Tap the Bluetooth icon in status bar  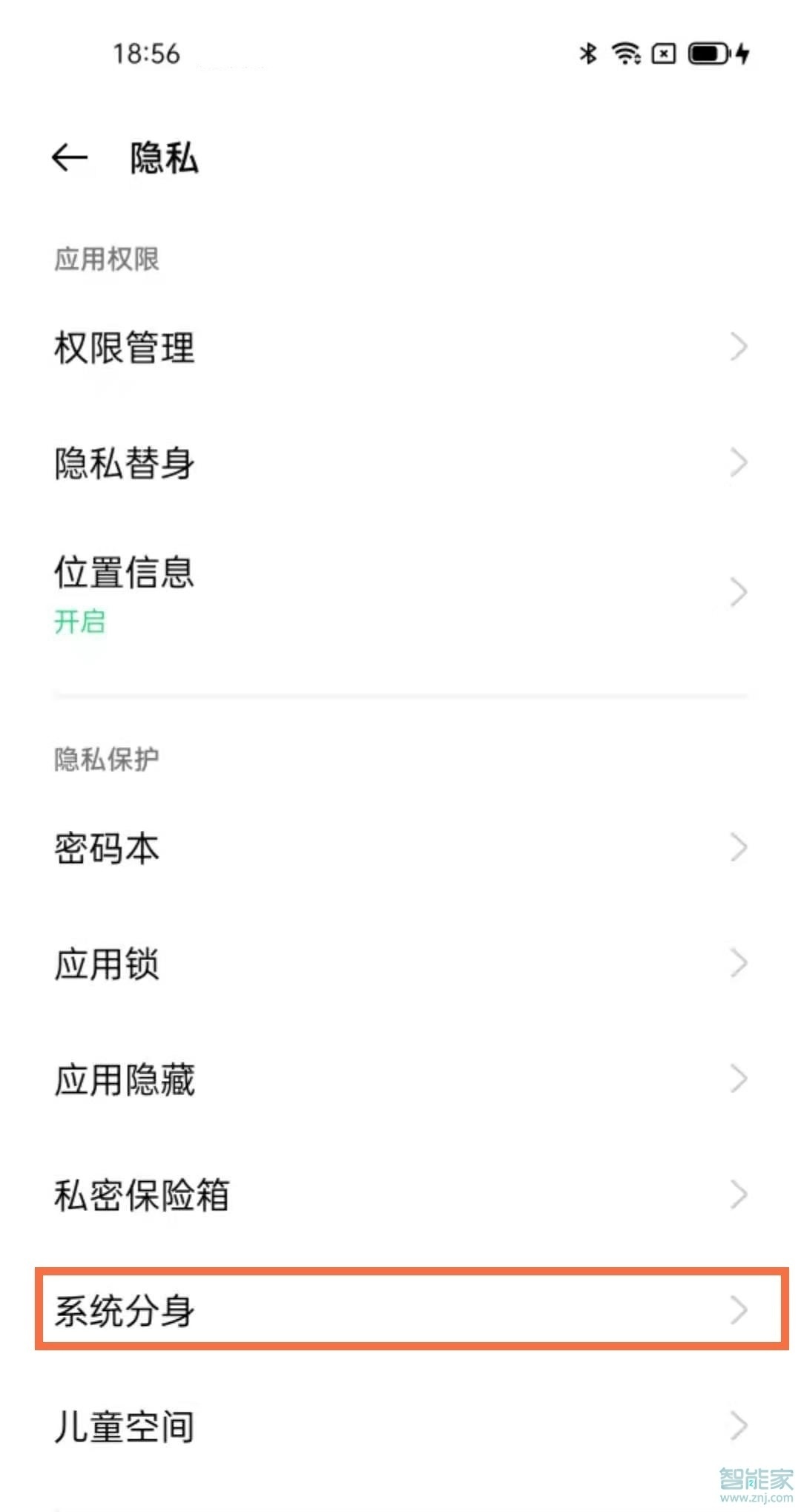(x=588, y=53)
